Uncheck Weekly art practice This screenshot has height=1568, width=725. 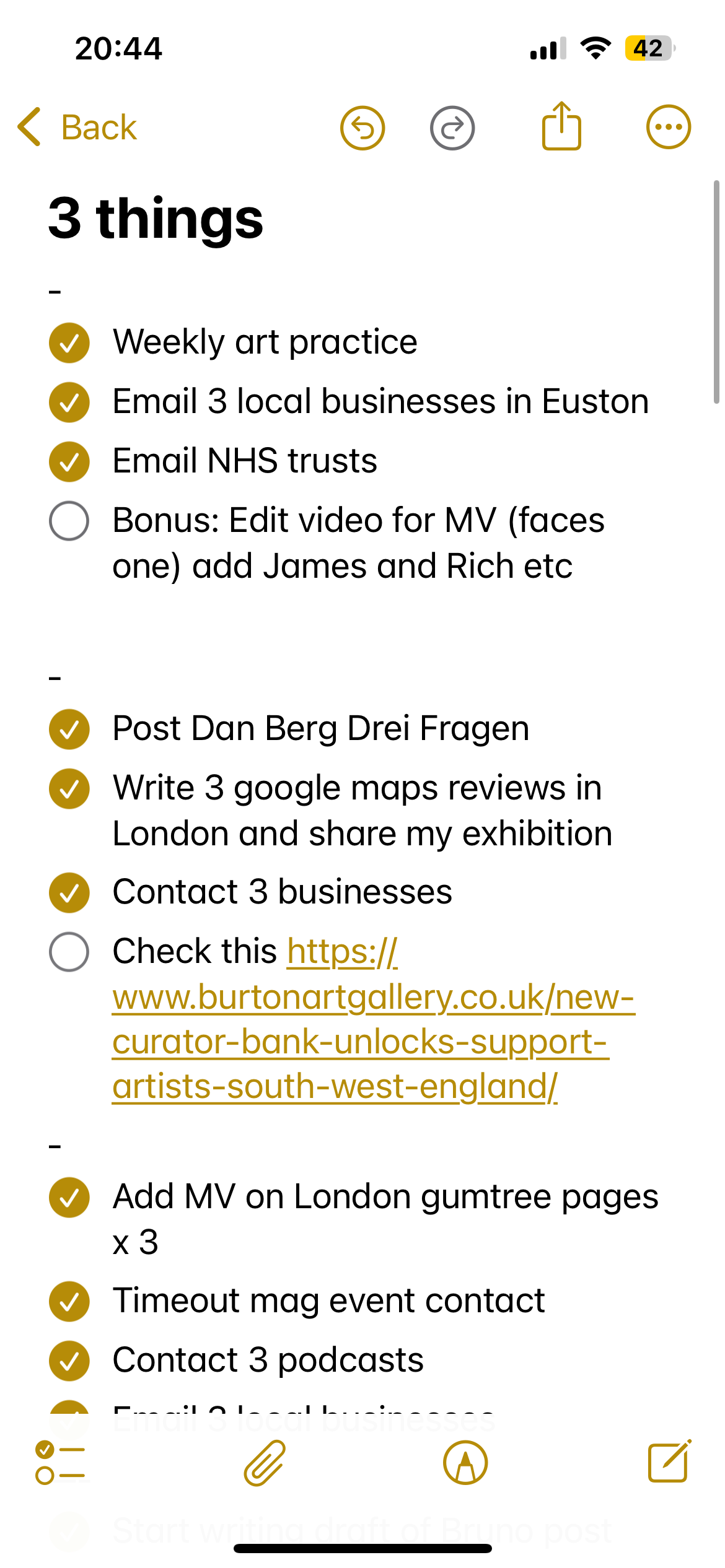click(69, 342)
